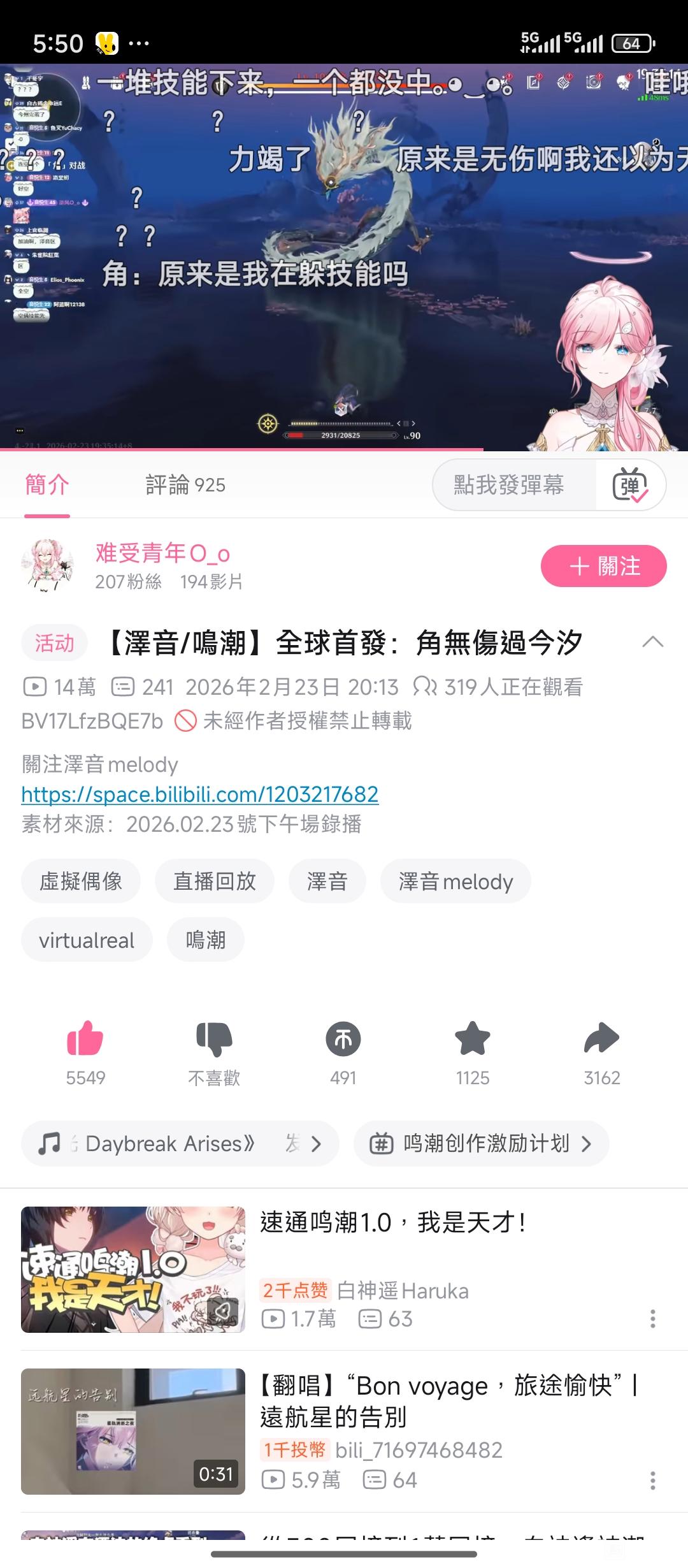Screen dimensions: 688x1568
Task: Follow 难受青年O_o with the 關注 button
Action: (603, 566)
